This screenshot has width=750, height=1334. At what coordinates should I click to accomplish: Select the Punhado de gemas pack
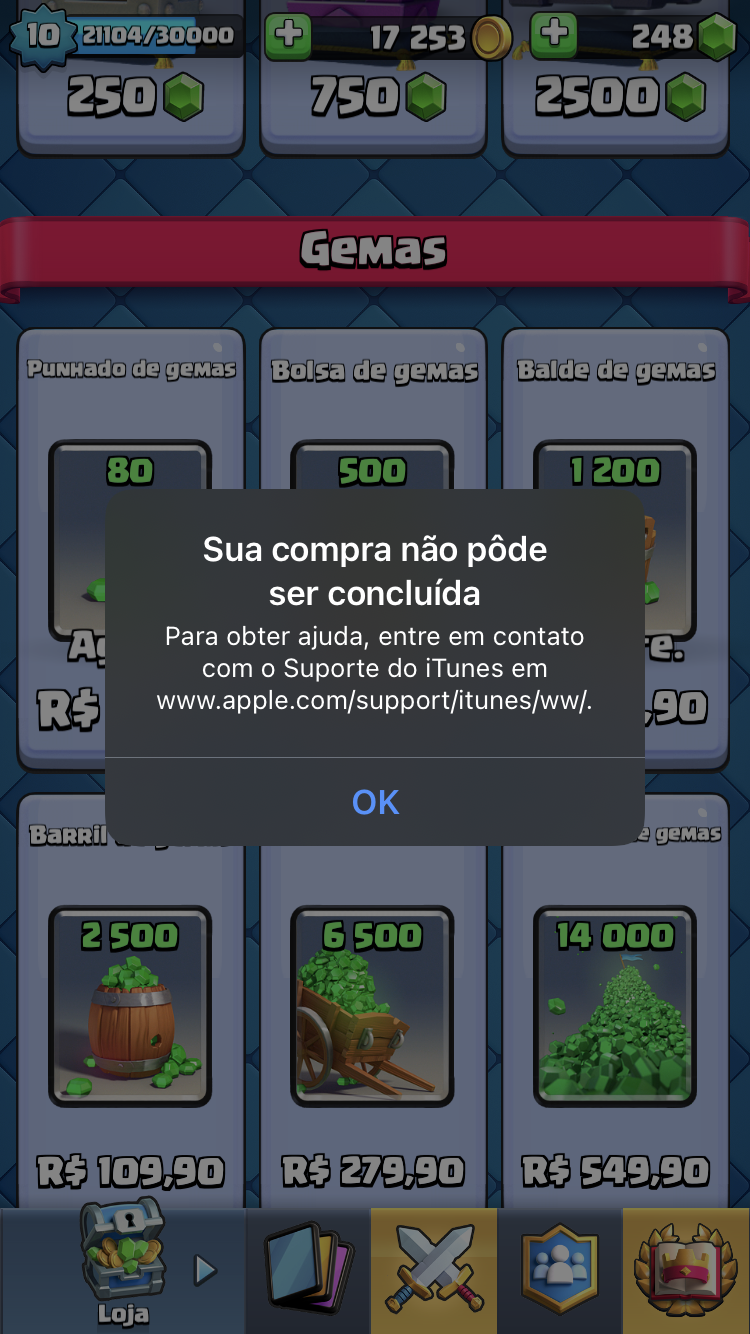(x=130, y=420)
